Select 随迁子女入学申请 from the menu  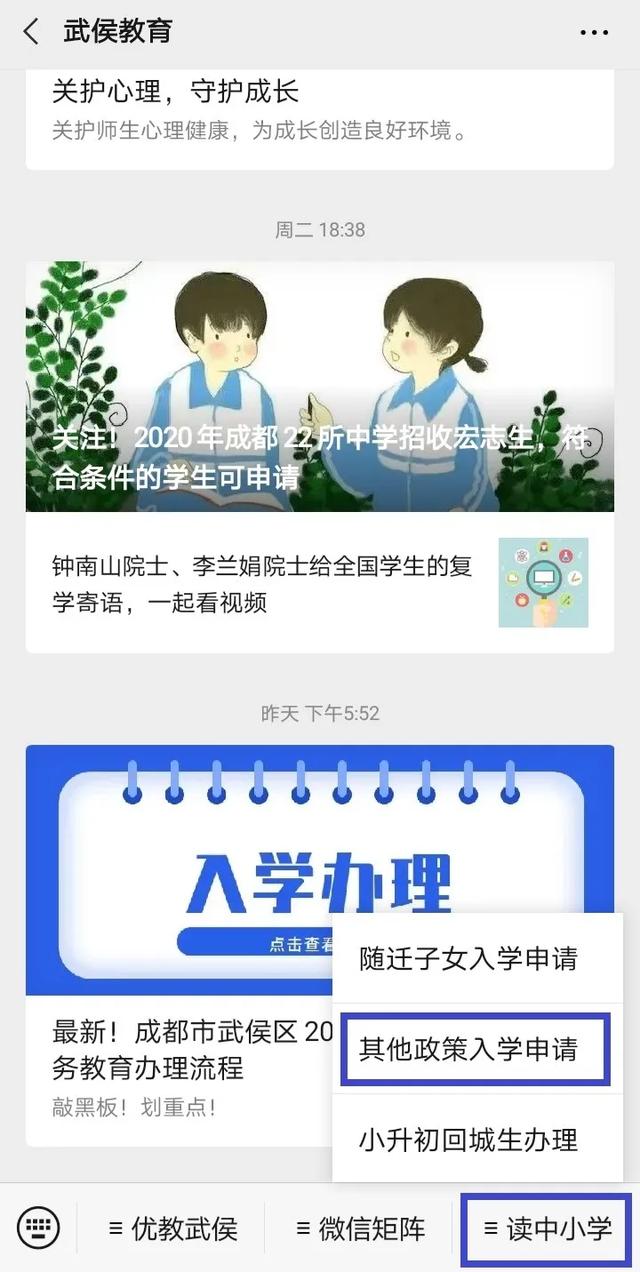(x=469, y=958)
